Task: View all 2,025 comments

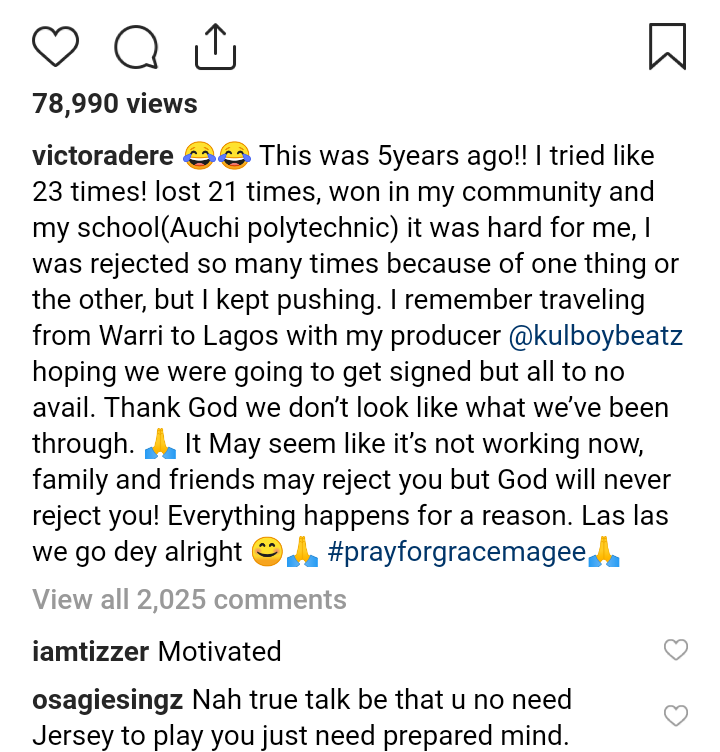Action: tap(189, 599)
